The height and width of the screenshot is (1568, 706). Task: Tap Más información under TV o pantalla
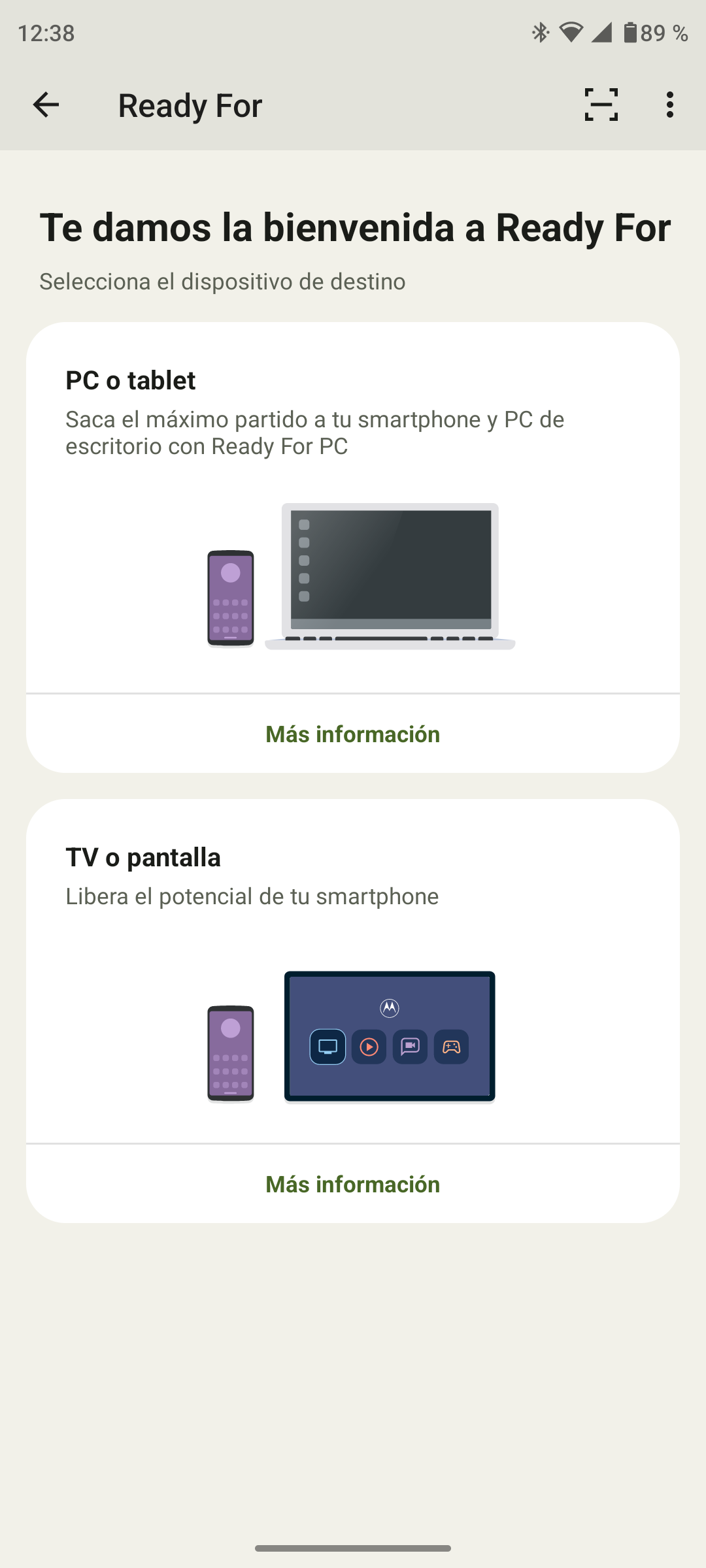[x=353, y=1184]
